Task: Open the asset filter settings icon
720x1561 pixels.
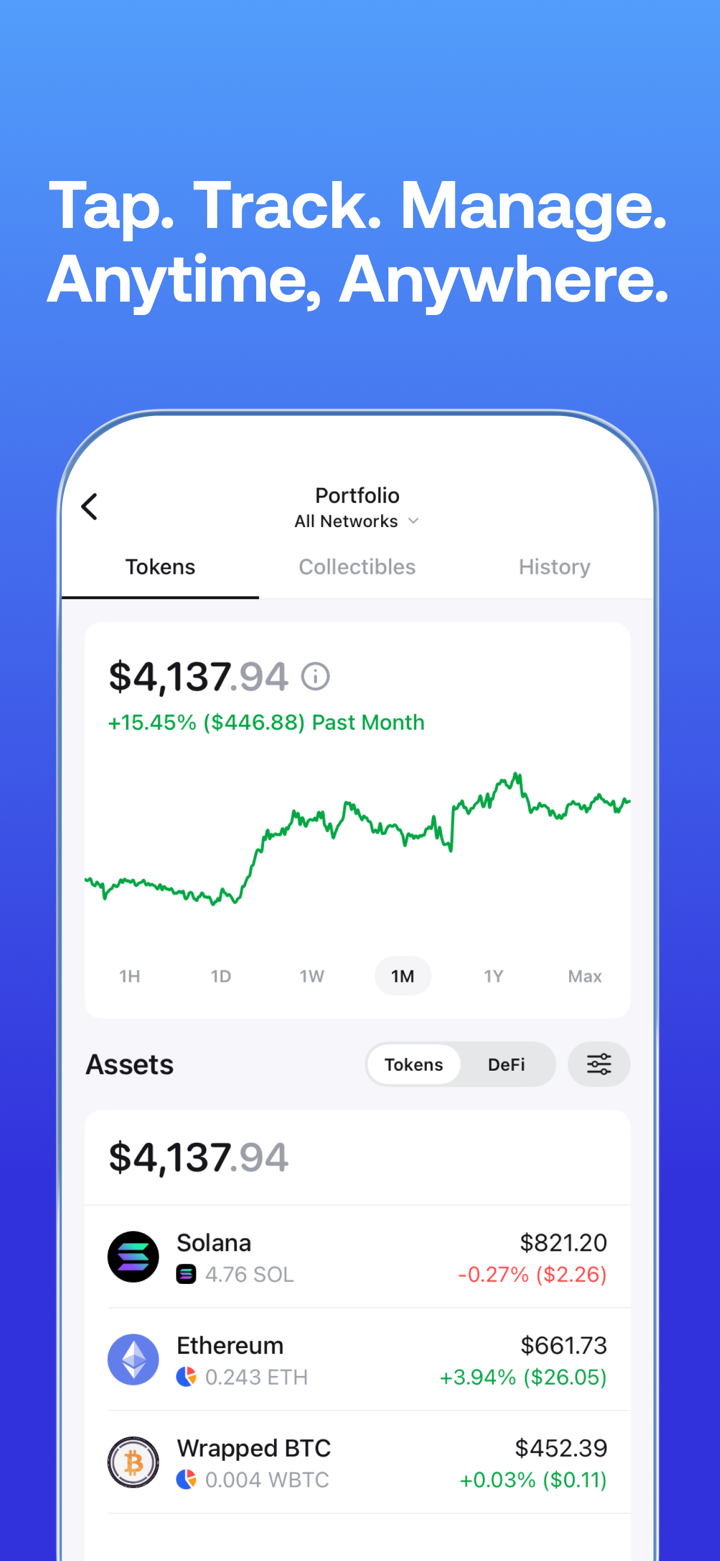Action: tap(599, 1064)
